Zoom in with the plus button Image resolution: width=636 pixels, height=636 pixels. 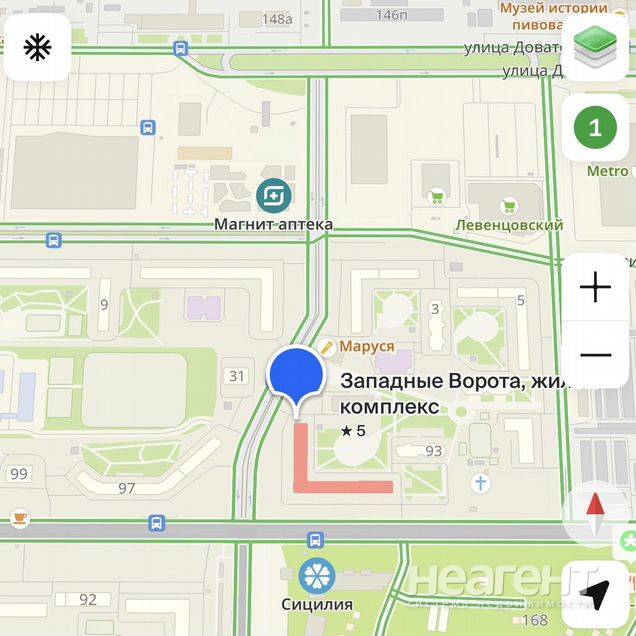tap(595, 288)
